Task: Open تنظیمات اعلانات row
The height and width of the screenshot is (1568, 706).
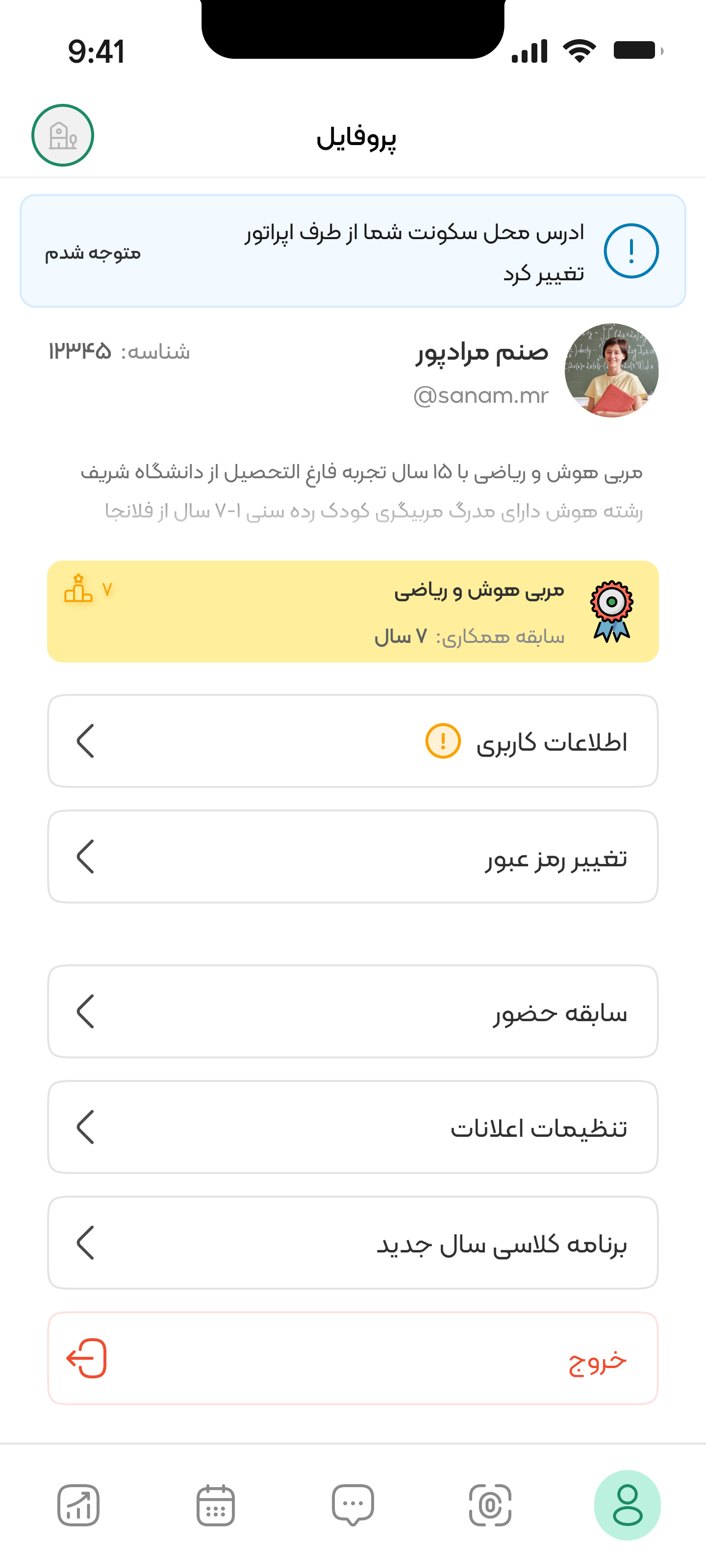Action: [353, 1127]
